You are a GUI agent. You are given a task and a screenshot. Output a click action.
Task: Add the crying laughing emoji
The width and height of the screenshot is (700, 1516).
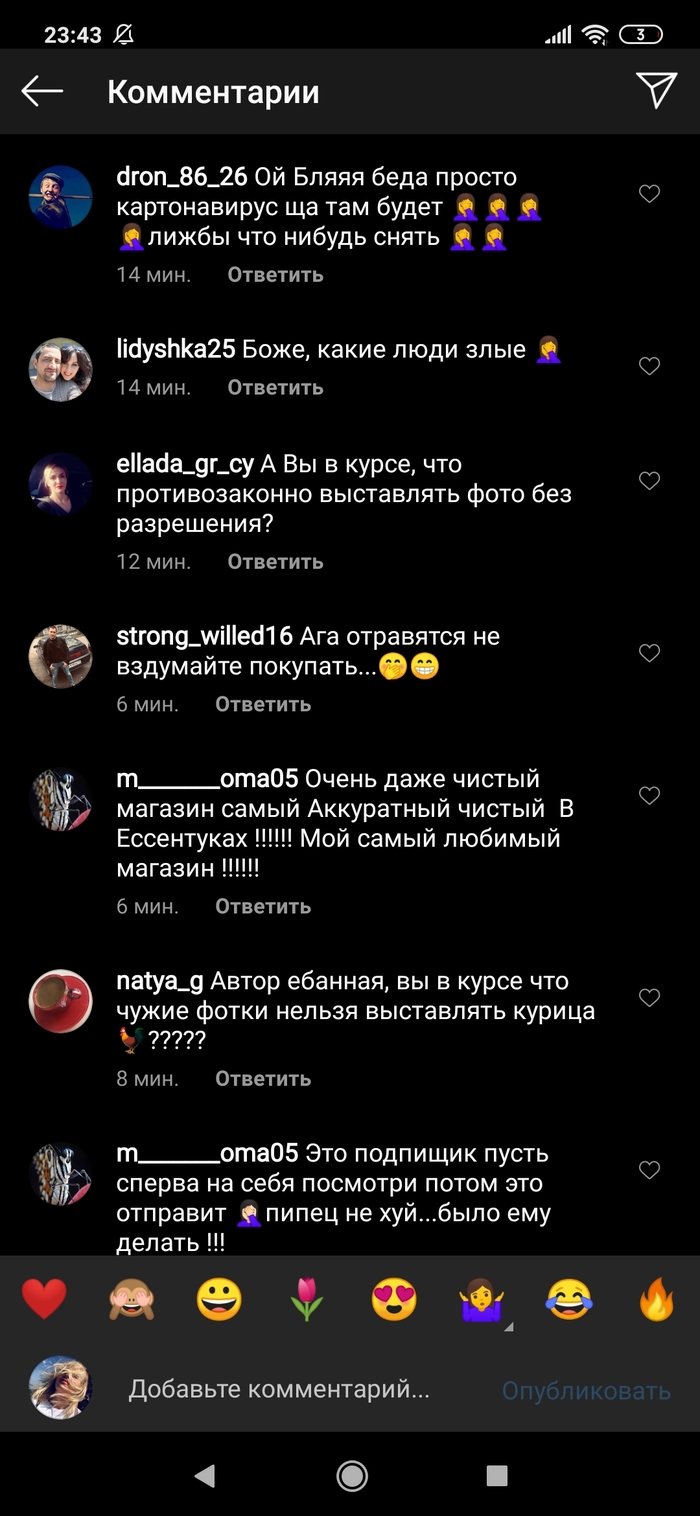click(x=569, y=1301)
